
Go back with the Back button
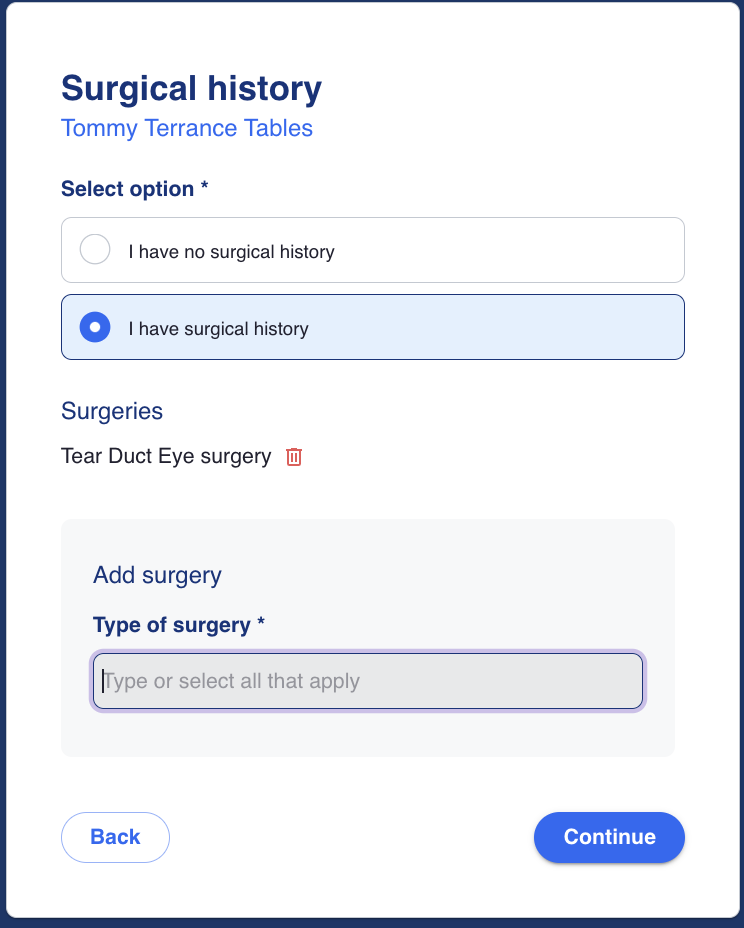[x=115, y=837]
